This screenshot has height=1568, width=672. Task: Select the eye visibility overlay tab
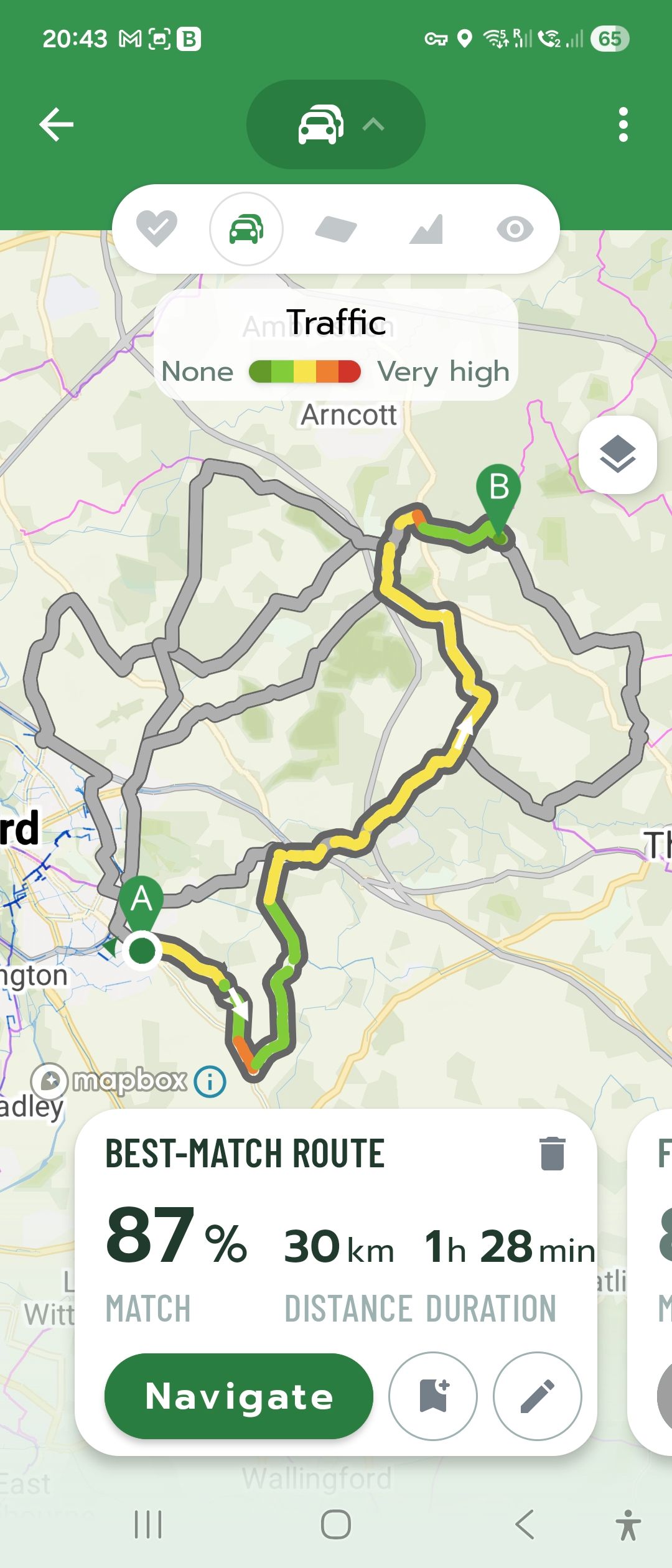(515, 229)
